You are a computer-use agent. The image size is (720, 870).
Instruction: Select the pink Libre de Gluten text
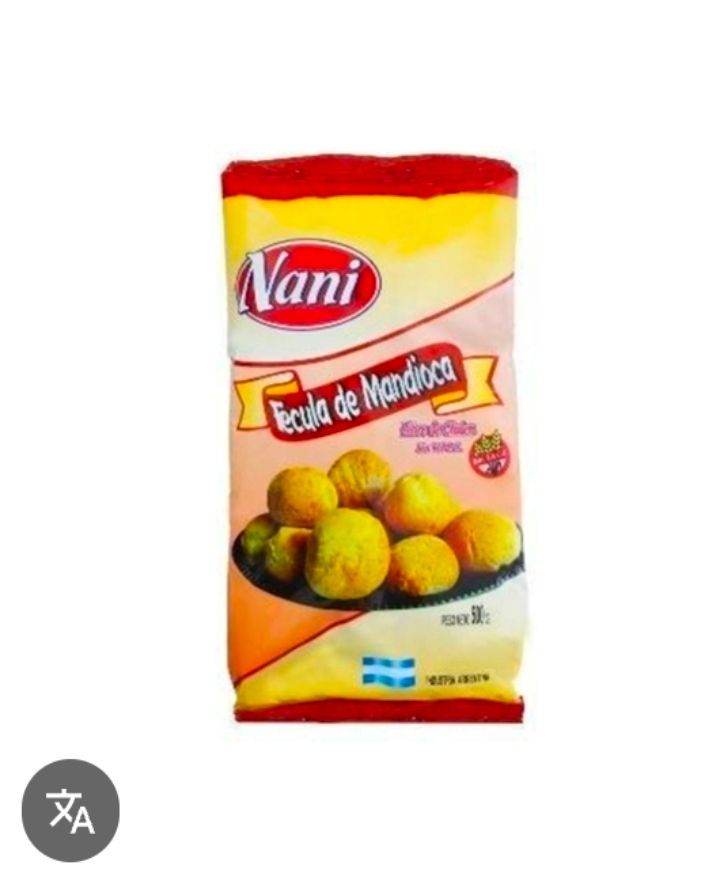440,428
